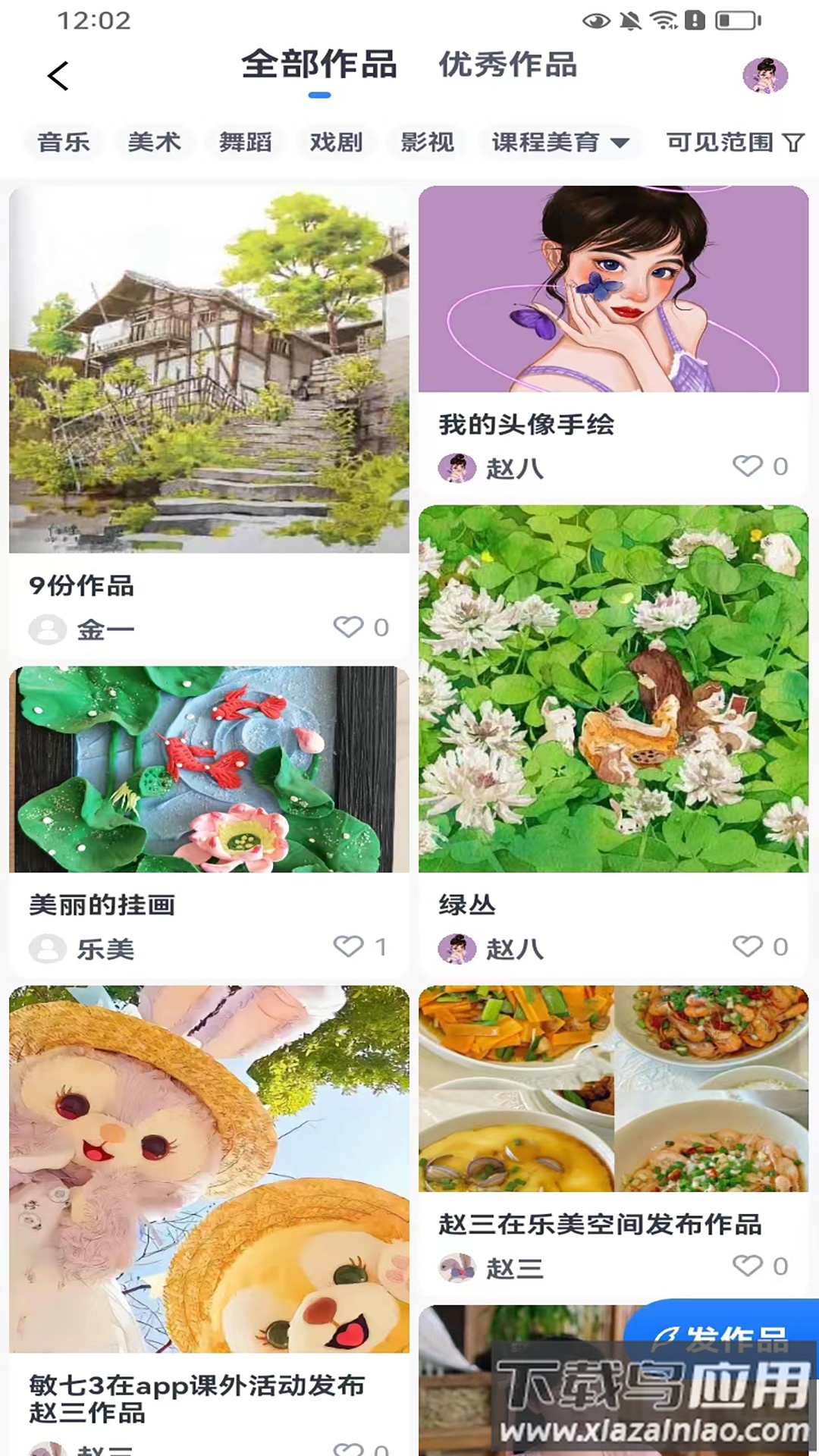
Task: Click 乐美's avatar on 美丽的挂画 card
Action: (x=48, y=948)
